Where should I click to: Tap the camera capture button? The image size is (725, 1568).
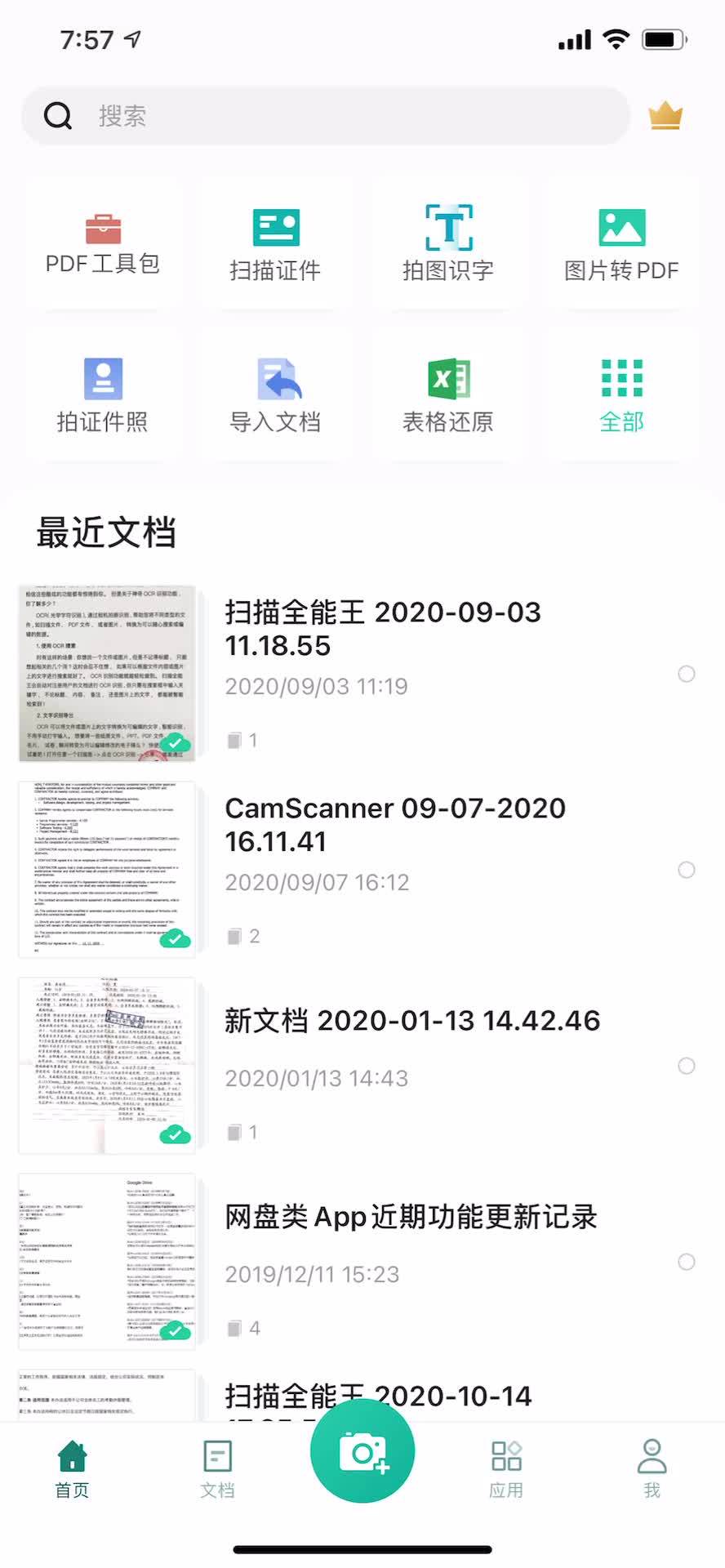pos(362,1450)
